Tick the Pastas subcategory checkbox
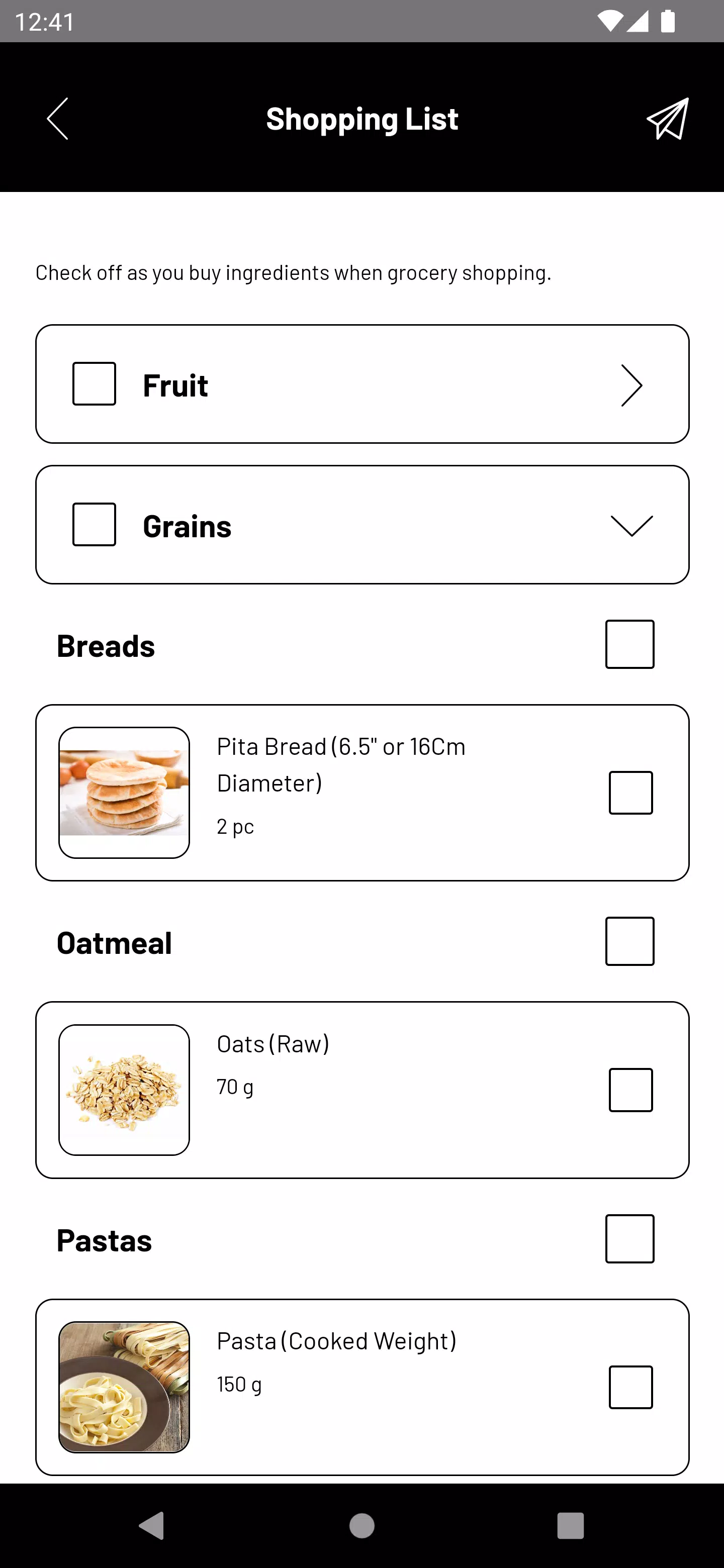724x1568 pixels. click(x=629, y=1239)
